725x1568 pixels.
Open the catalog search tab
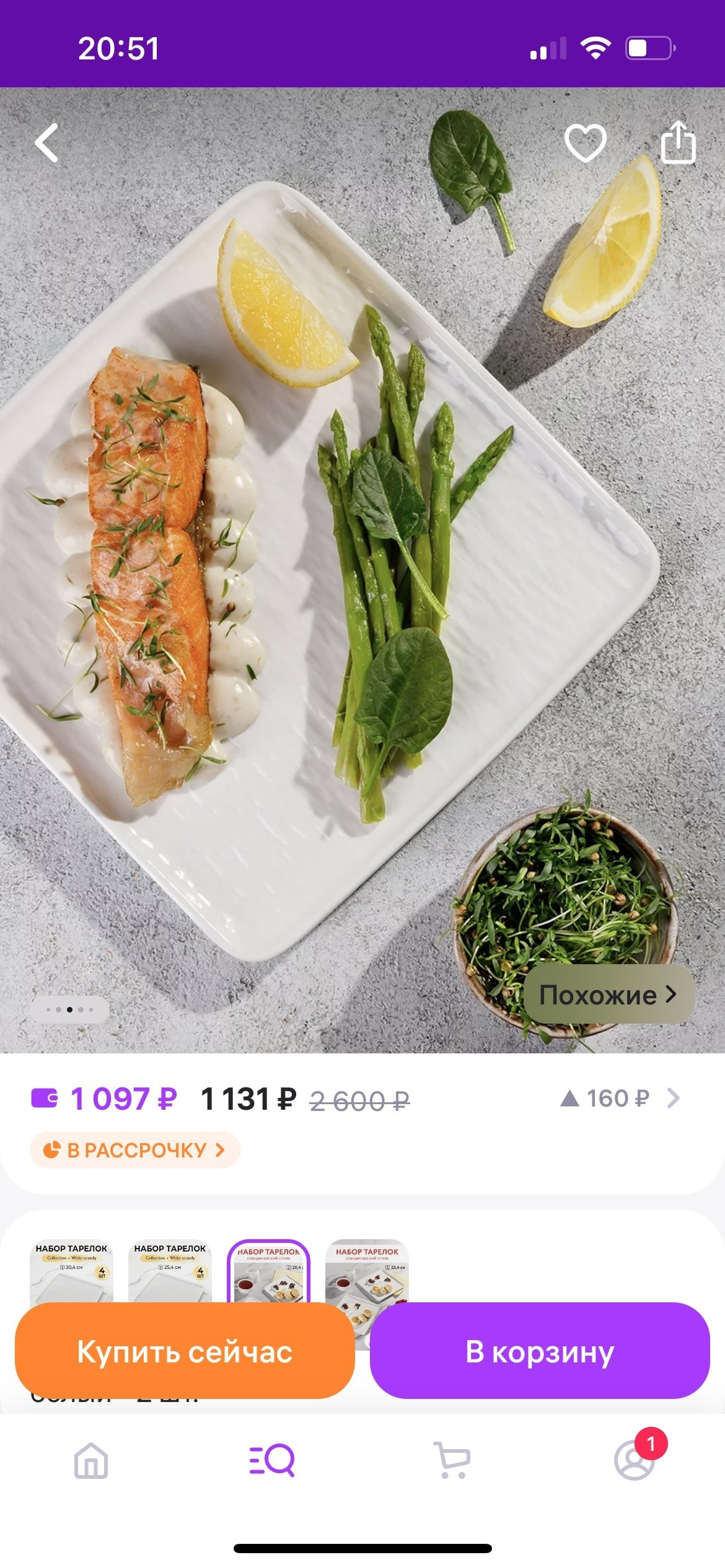tap(272, 1460)
